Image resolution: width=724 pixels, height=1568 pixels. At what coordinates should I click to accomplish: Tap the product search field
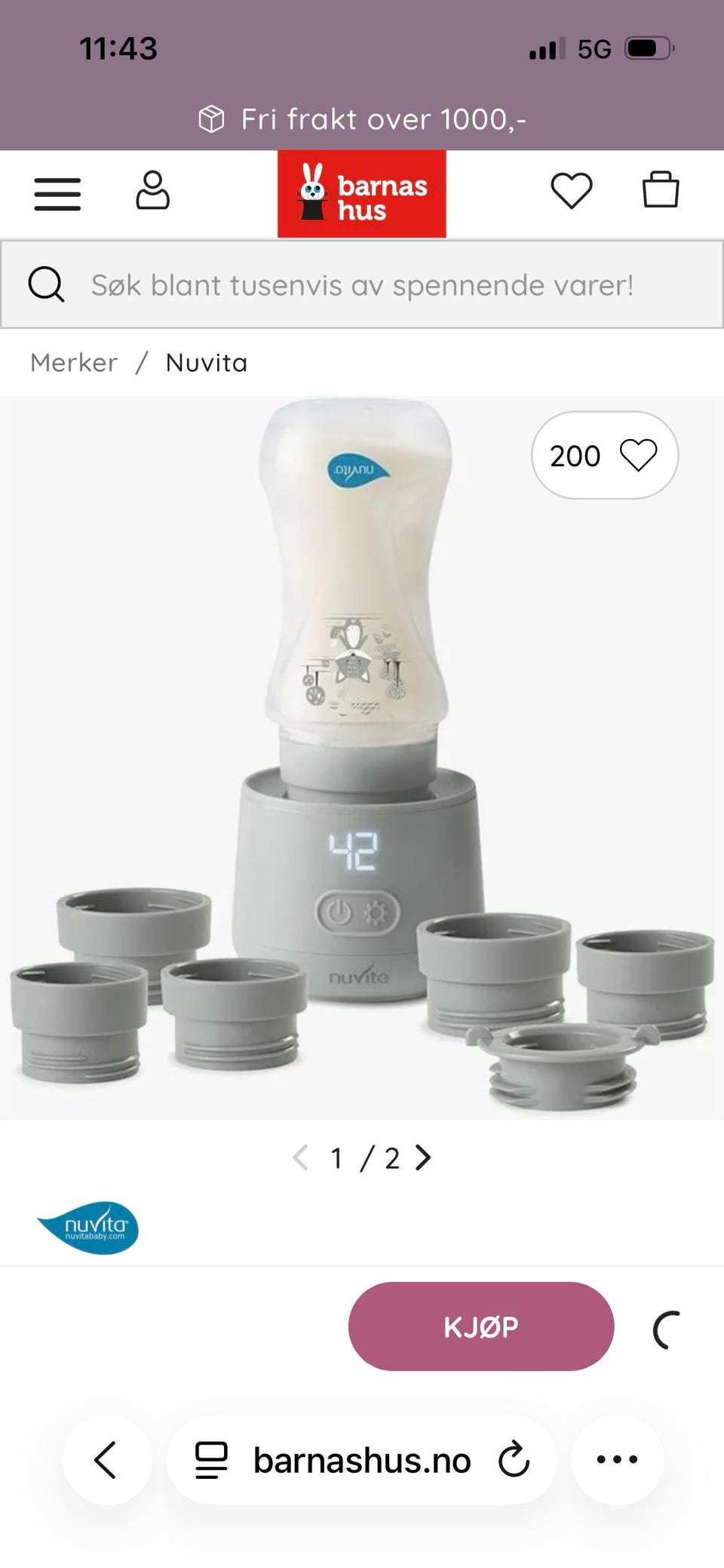click(x=362, y=284)
